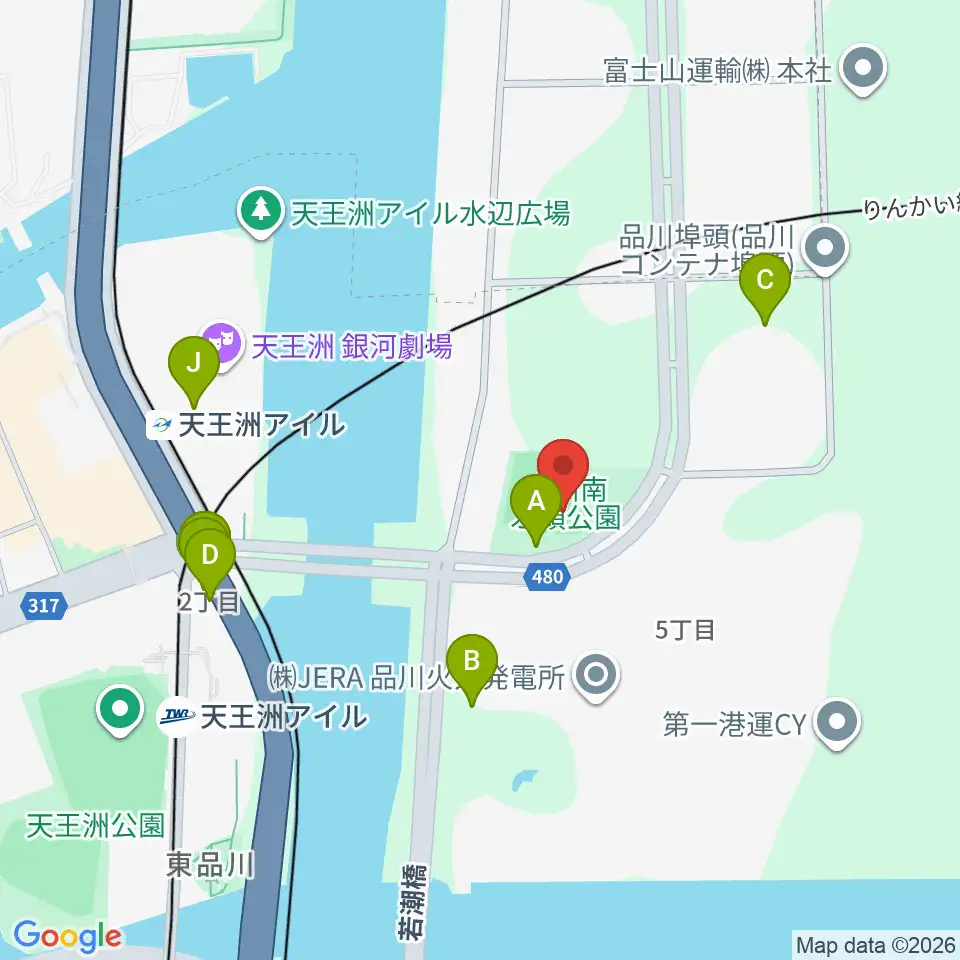Select the 品川埠頭 container terminal pin
This screenshot has width=960, height=960.
pos(826,249)
